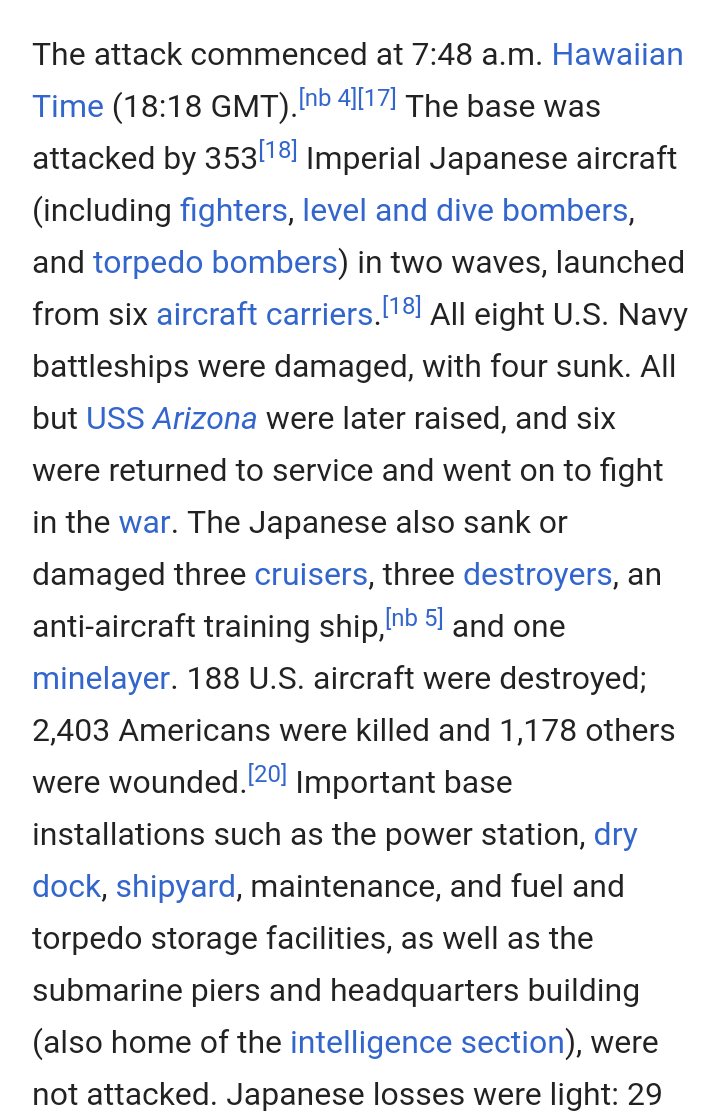
Task: Visit the aircraft carriers article
Action: (264, 314)
